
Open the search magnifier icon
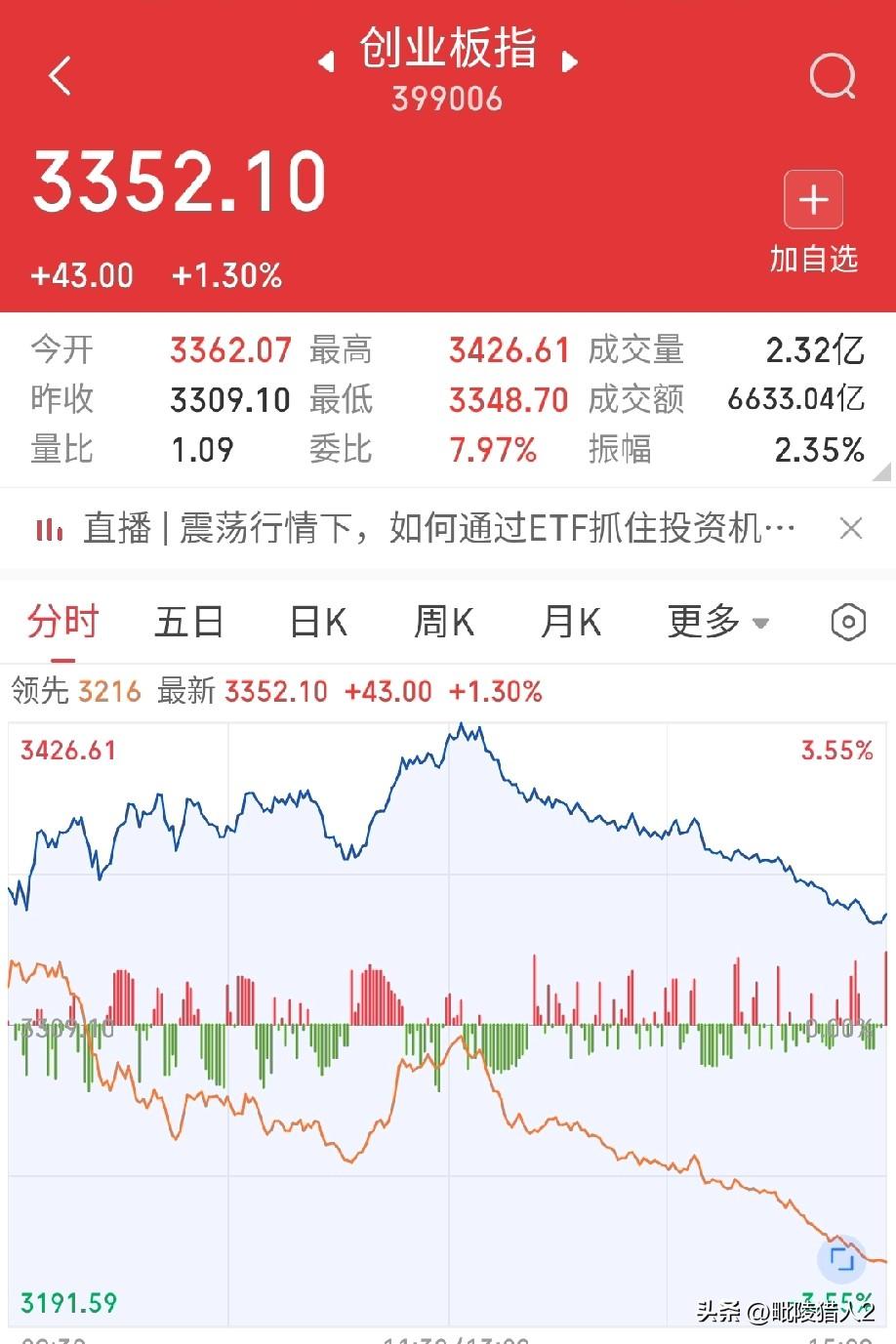833,76
